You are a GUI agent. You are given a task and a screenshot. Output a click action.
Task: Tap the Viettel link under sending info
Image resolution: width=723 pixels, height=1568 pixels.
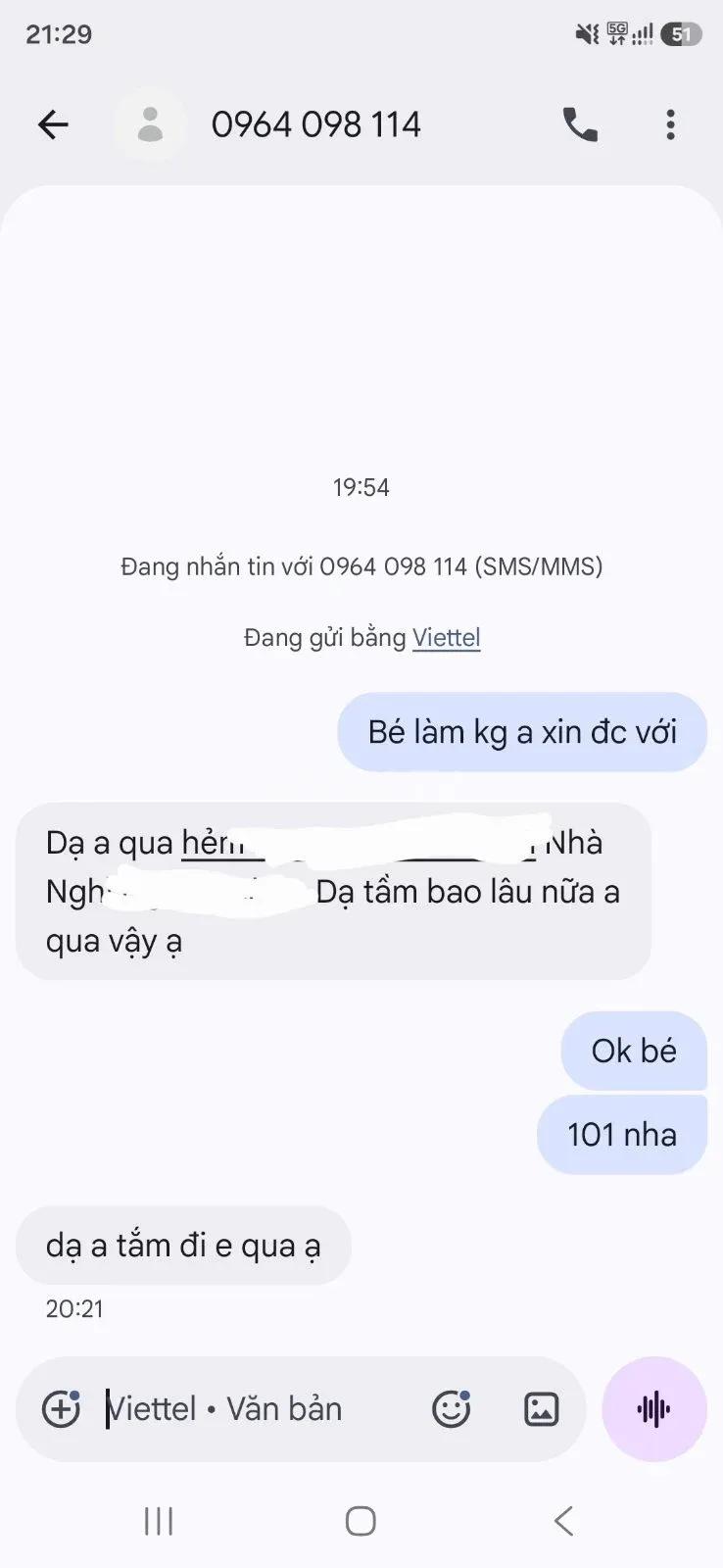click(x=446, y=638)
